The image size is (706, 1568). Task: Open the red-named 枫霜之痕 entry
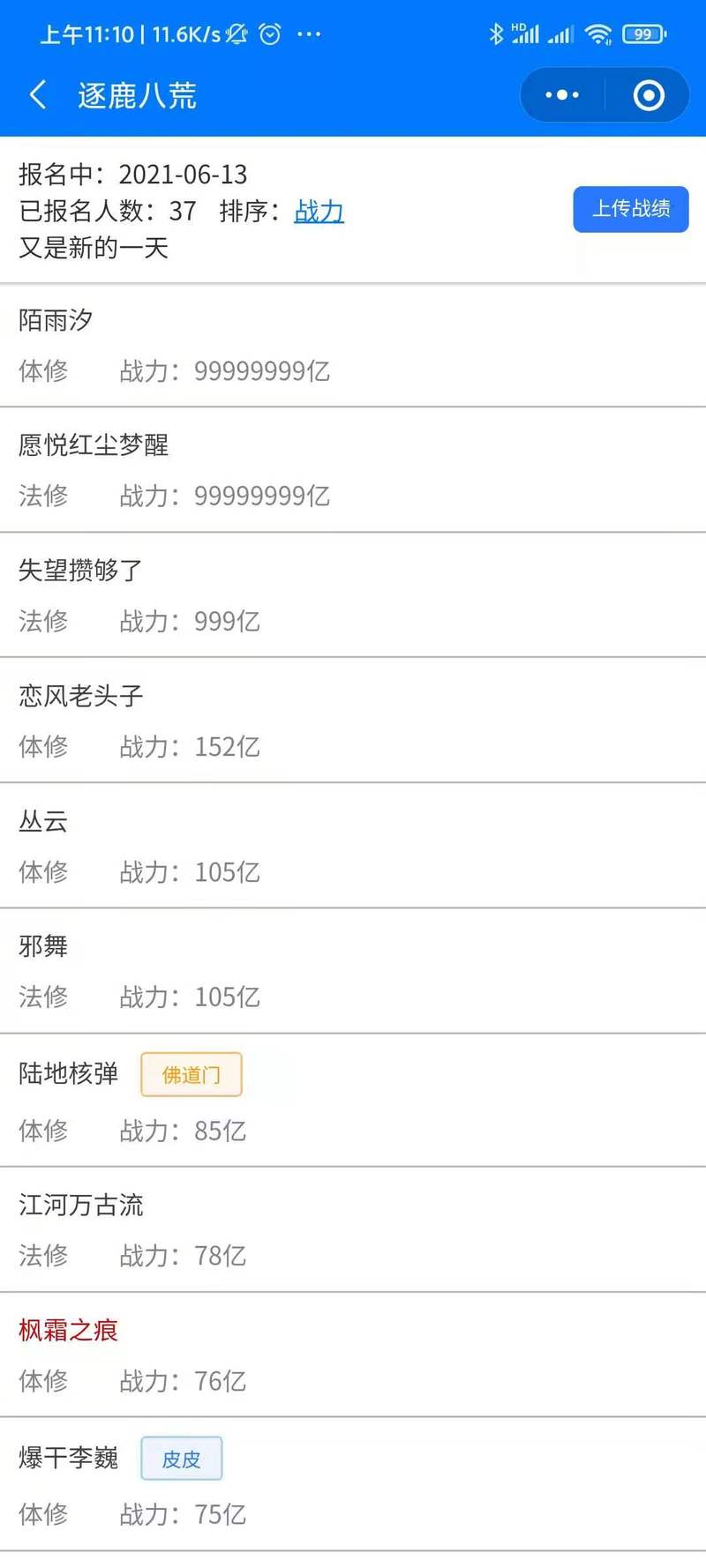click(x=353, y=1355)
